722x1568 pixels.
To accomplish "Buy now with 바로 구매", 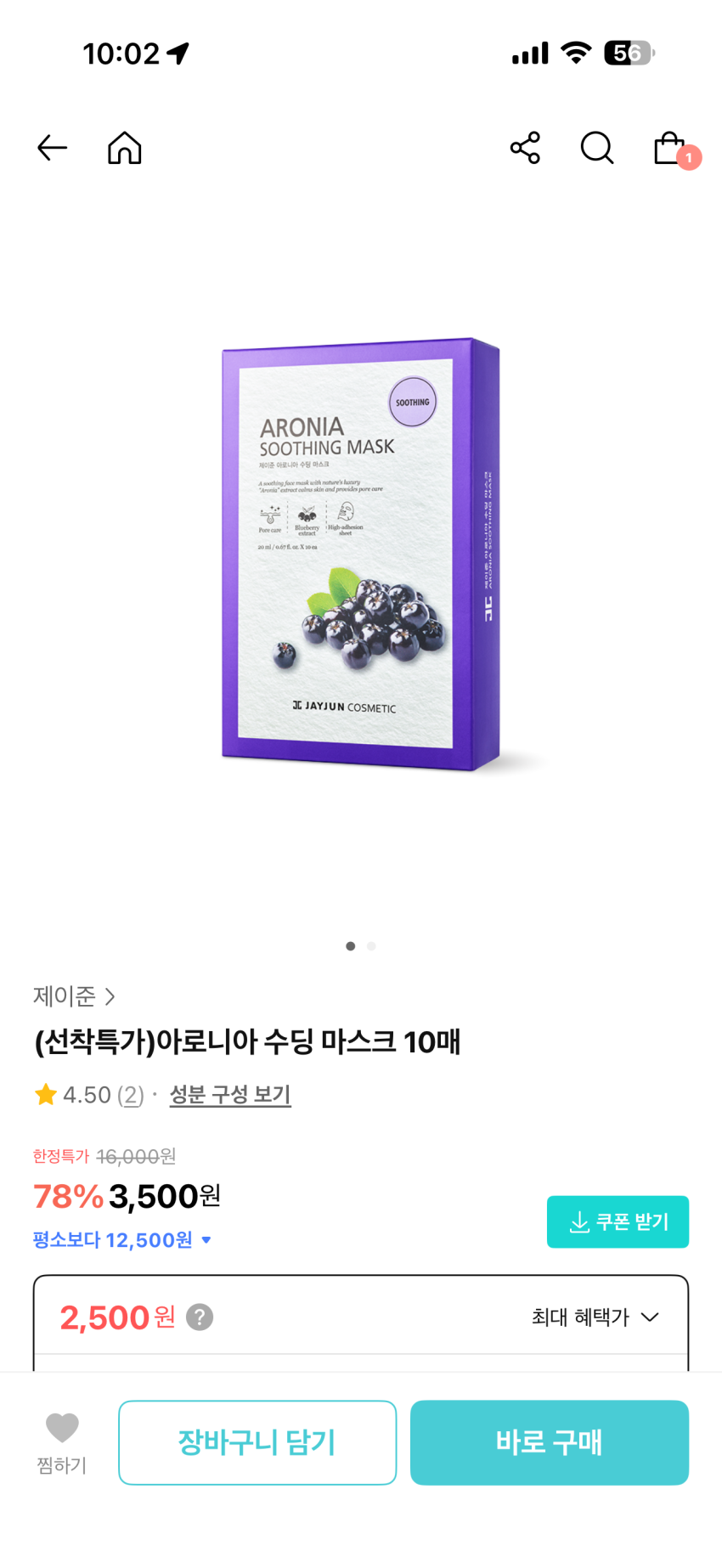I will [x=549, y=1442].
